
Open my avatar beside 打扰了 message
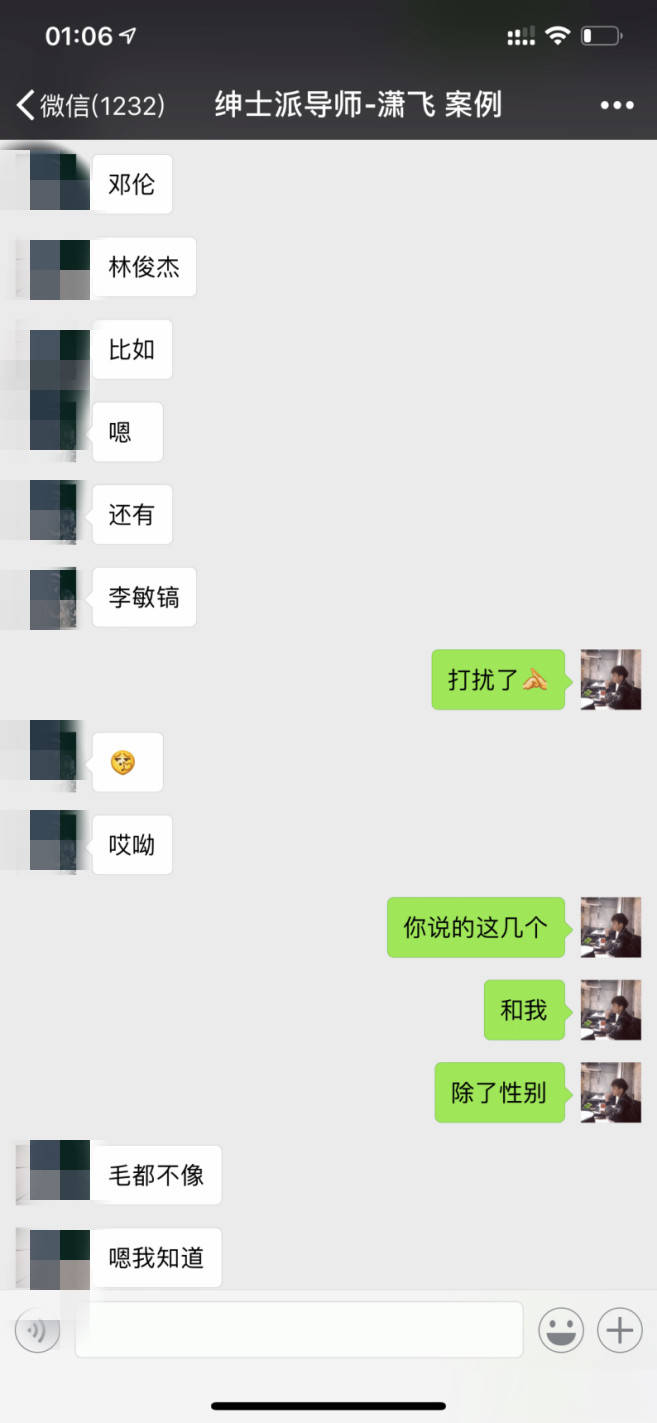(610, 680)
